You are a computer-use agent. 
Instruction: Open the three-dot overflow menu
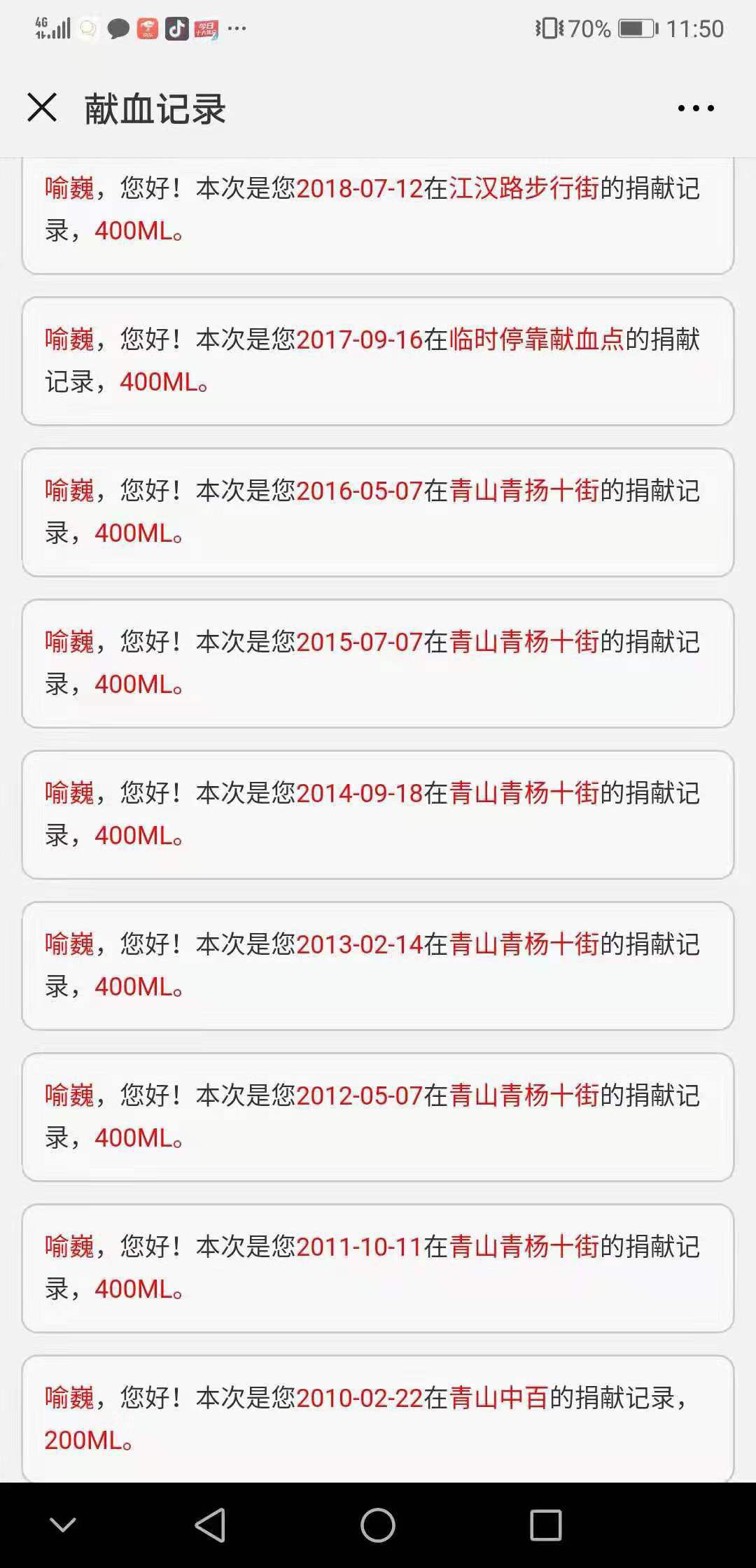tap(696, 108)
